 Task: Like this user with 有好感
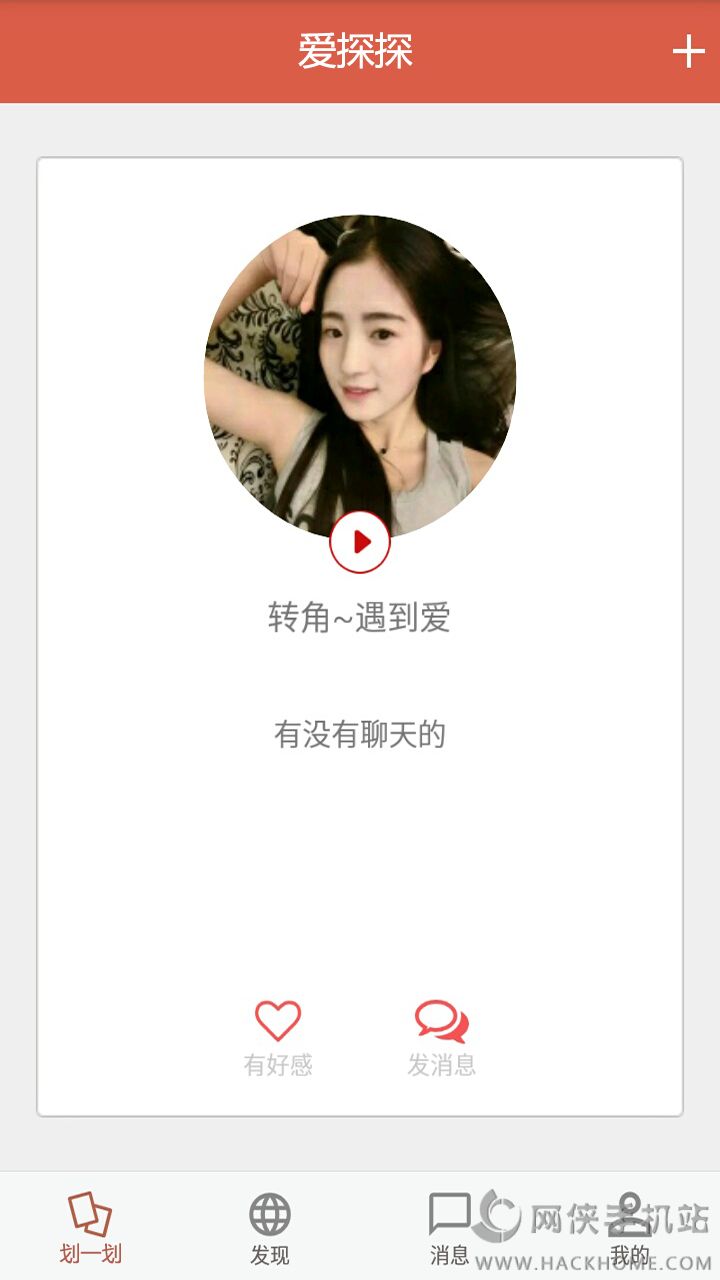(x=278, y=1036)
